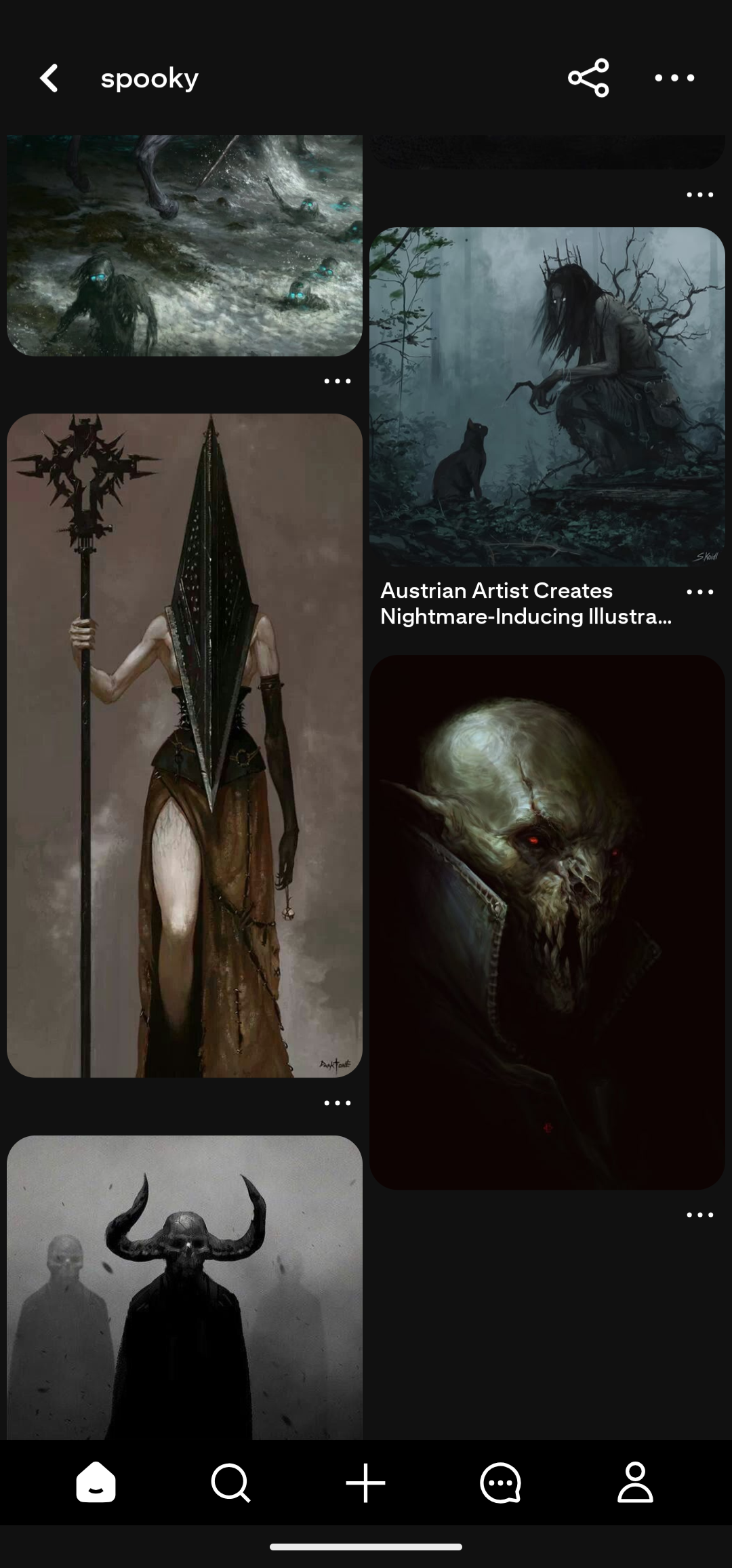Open the red-eyed vampire creature pin

click(547, 922)
